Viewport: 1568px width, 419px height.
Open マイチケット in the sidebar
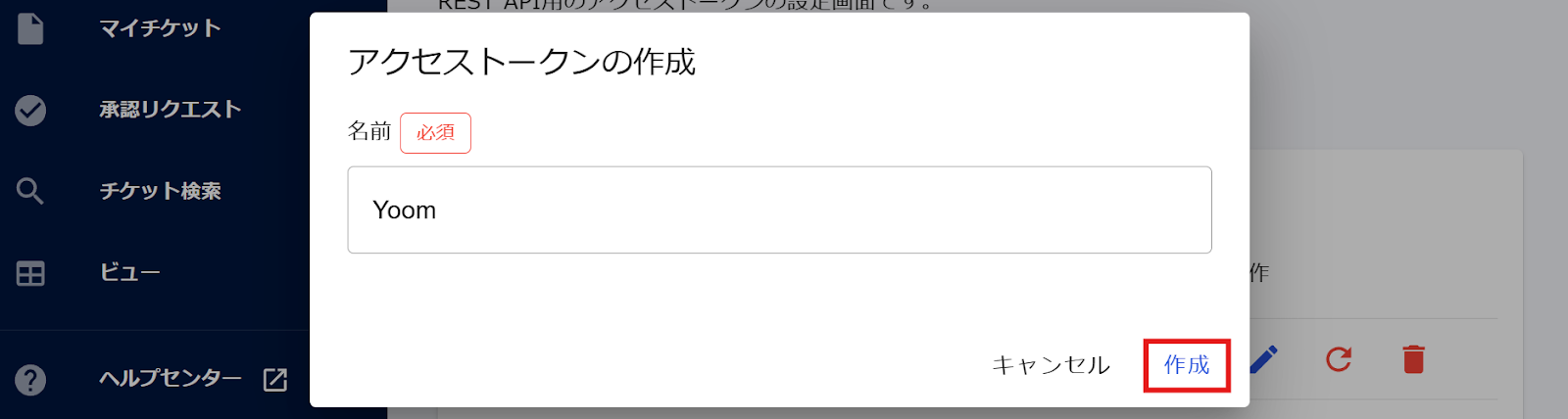tap(160, 28)
